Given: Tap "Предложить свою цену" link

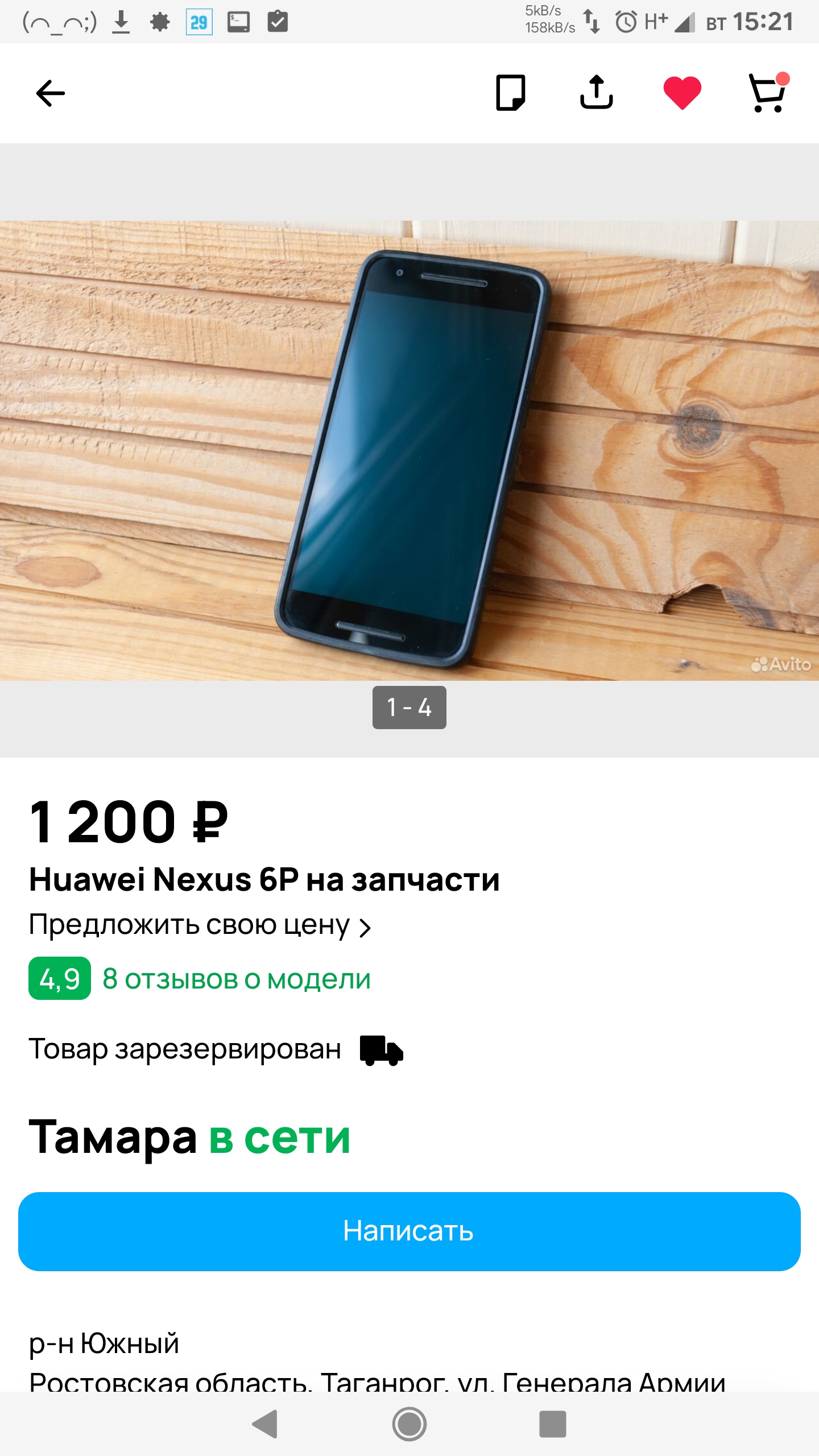Looking at the screenshot, I should tap(200, 925).
